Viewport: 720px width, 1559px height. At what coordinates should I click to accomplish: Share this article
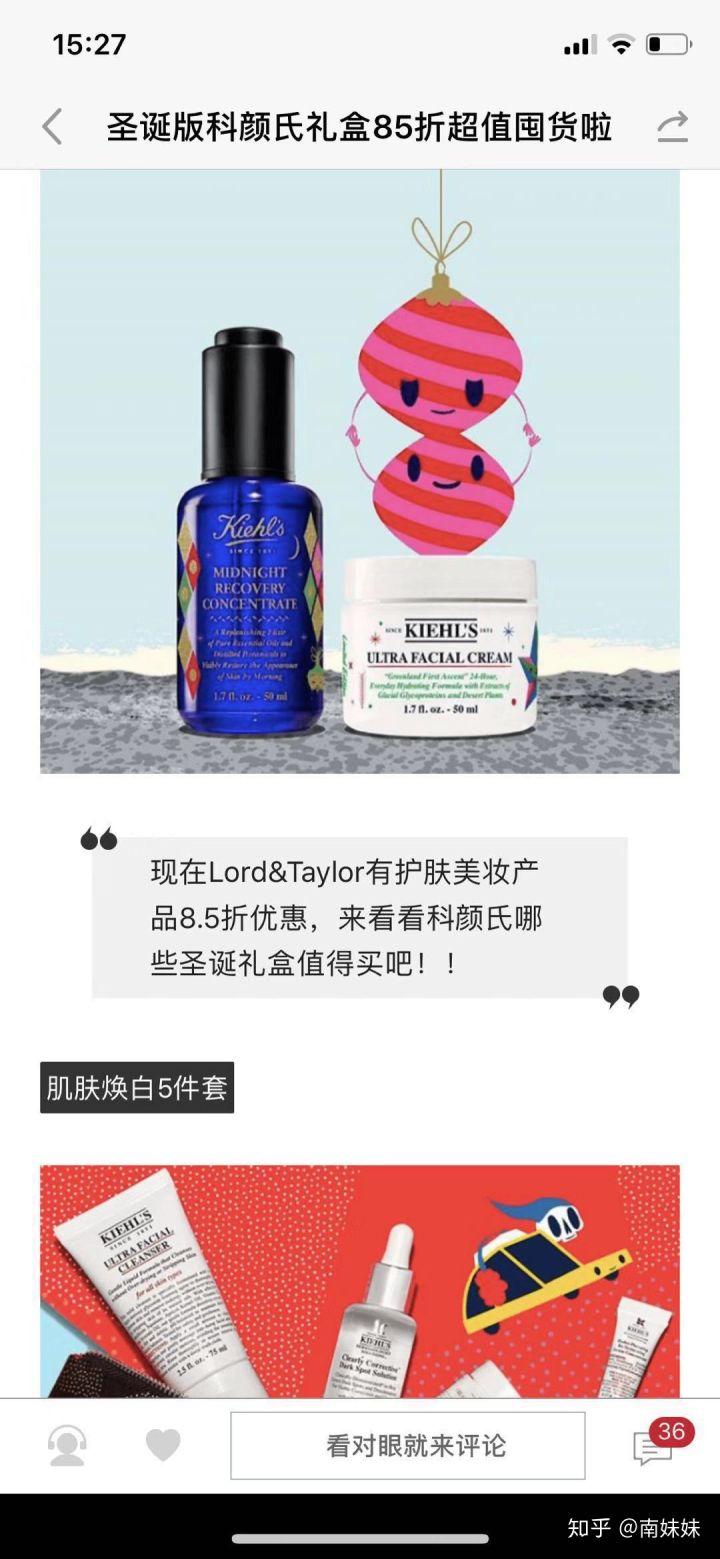pyautogui.click(x=673, y=126)
